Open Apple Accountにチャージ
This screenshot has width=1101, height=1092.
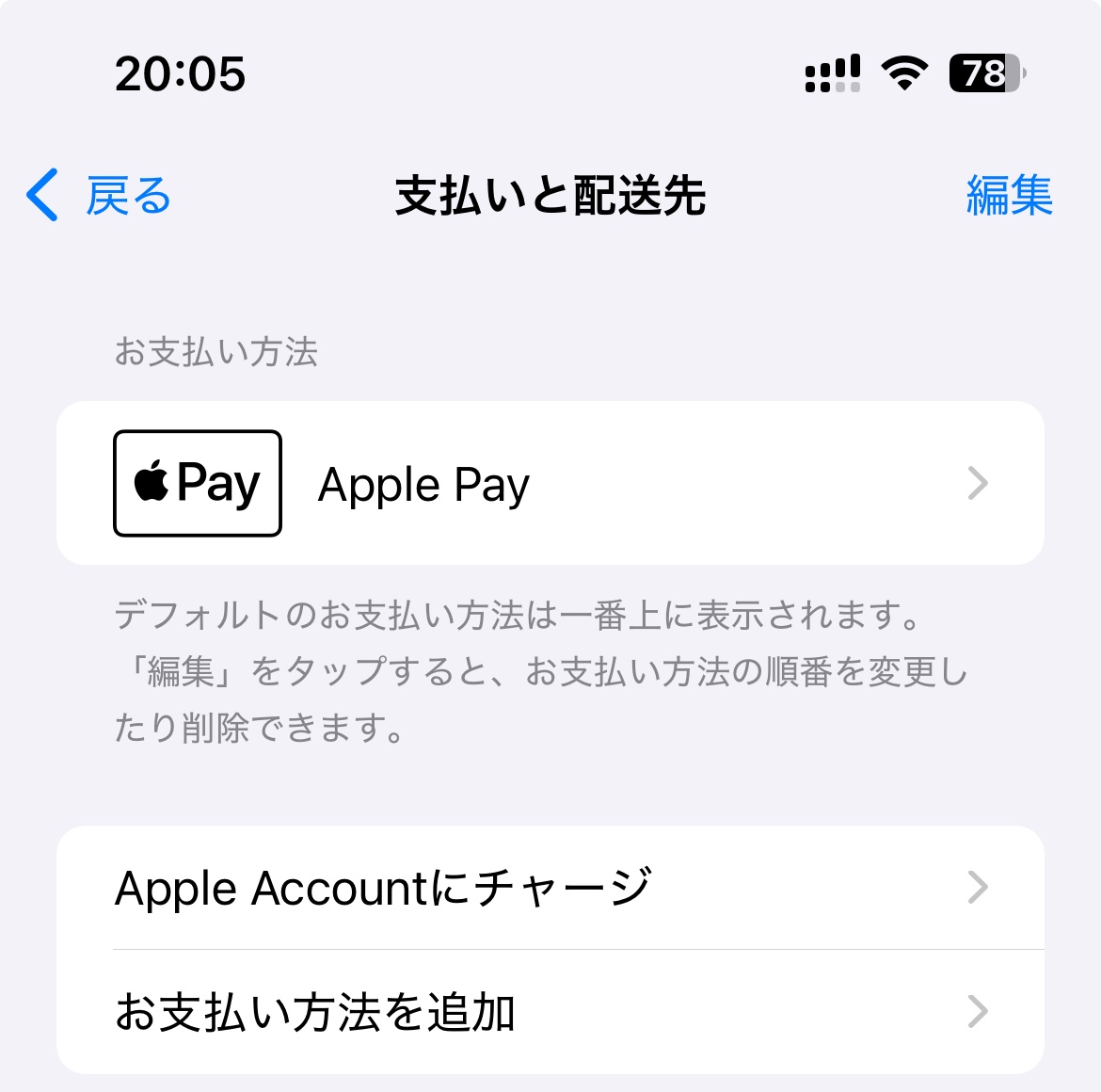coord(550,888)
